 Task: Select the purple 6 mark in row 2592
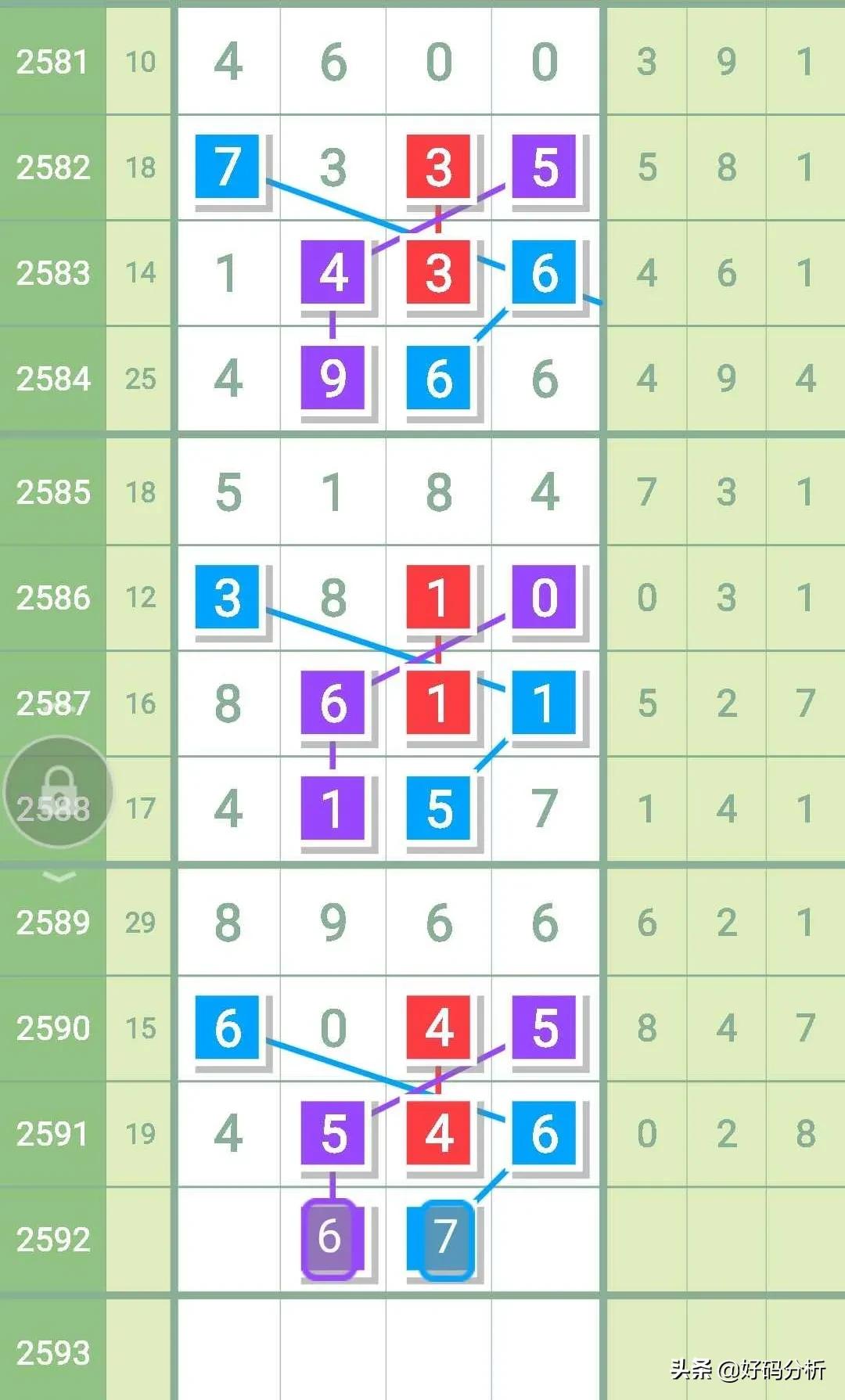(330, 1237)
